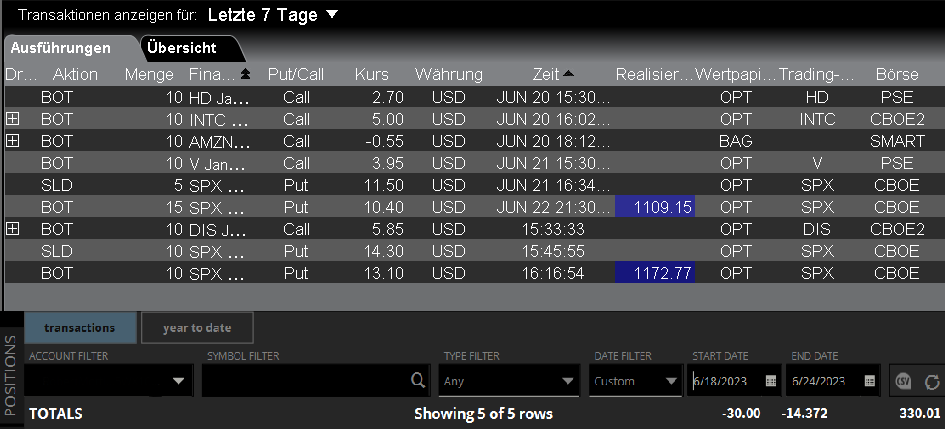The image size is (945, 429).
Task: Sort by the Kurs column header
Action: (371, 74)
